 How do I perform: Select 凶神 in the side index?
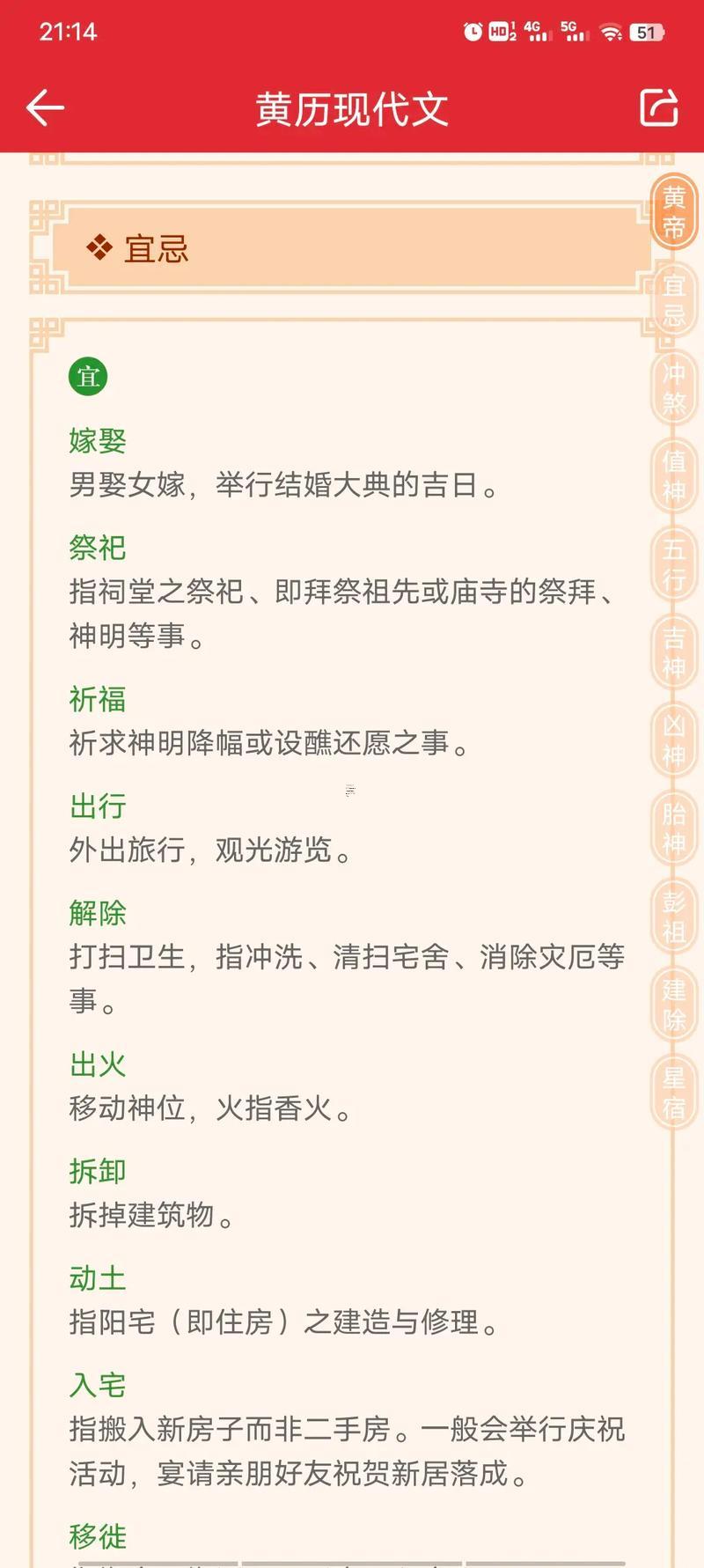(x=674, y=740)
